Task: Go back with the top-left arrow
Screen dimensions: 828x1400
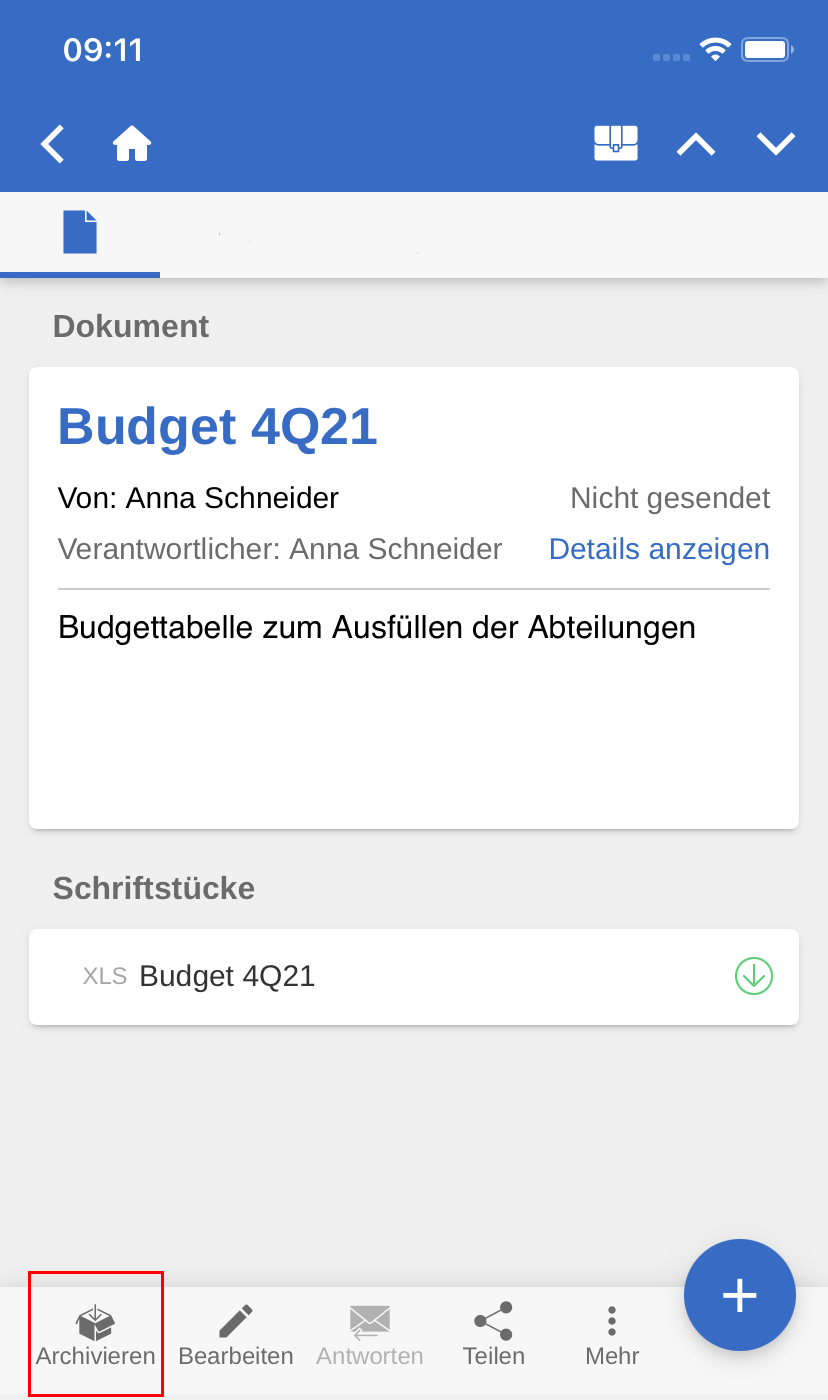Action: pyautogui.click(x=53, y=144)
